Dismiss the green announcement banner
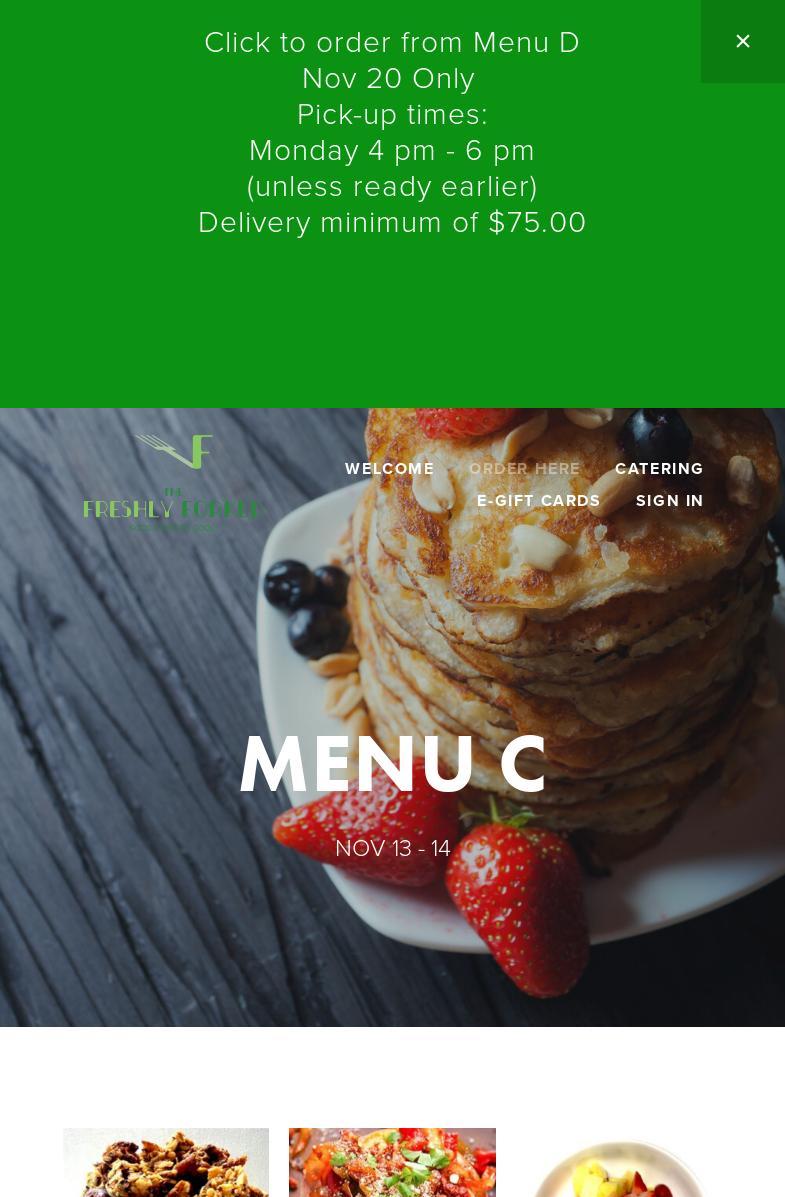 742,41
